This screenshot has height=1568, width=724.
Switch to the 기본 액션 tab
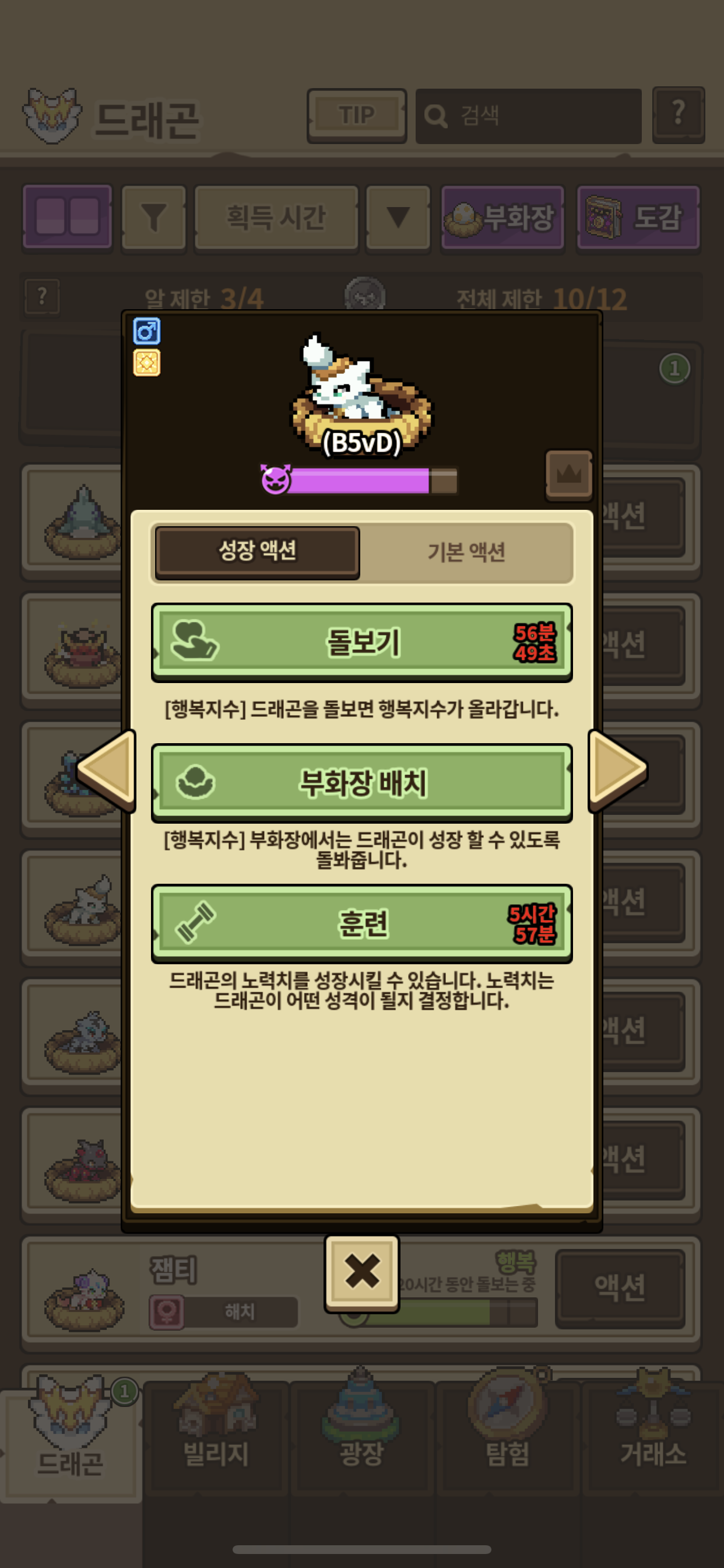click(466, 552)
